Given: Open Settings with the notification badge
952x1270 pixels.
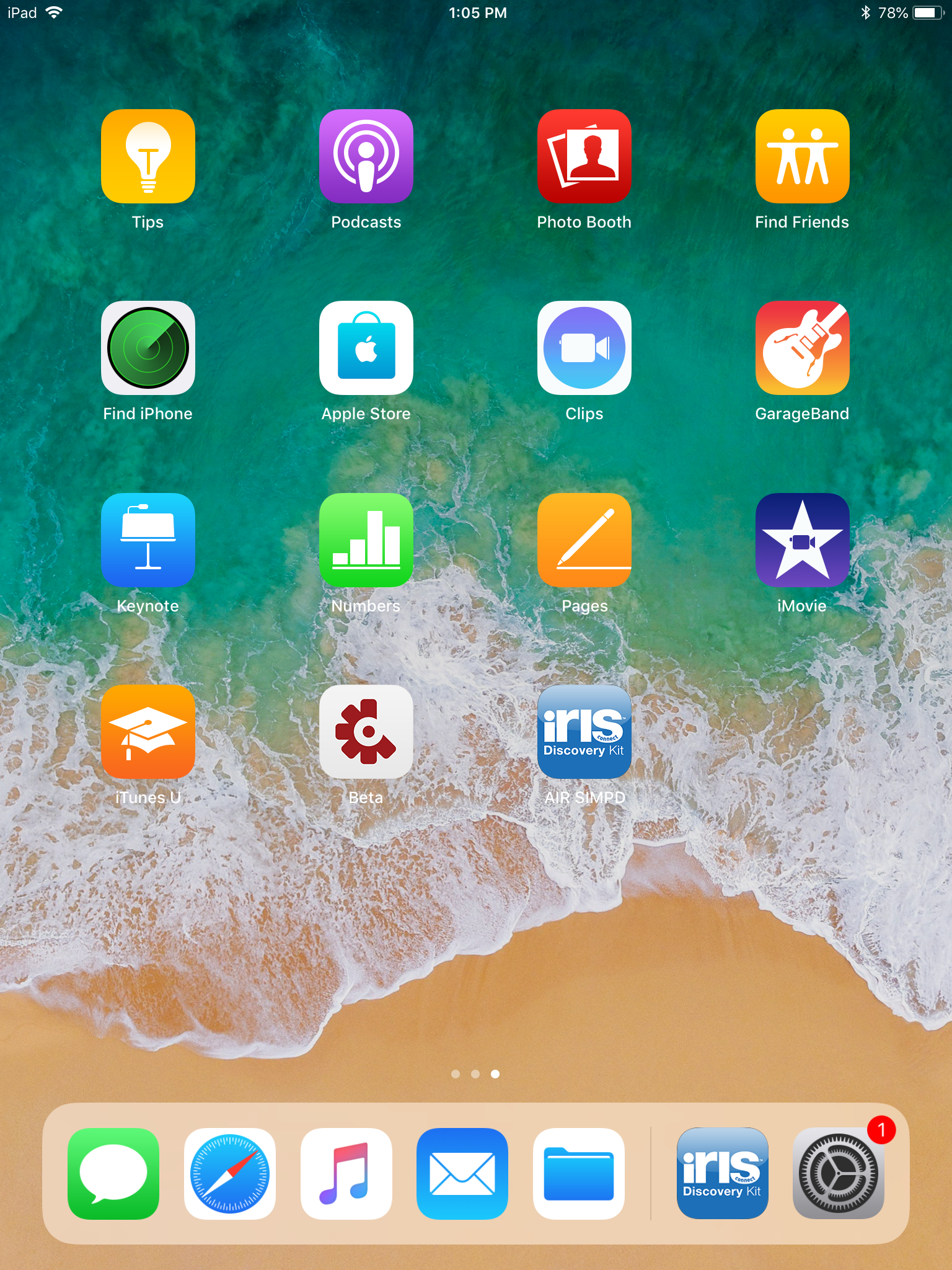Looking at the screenshot, I should coord(838,1173).
